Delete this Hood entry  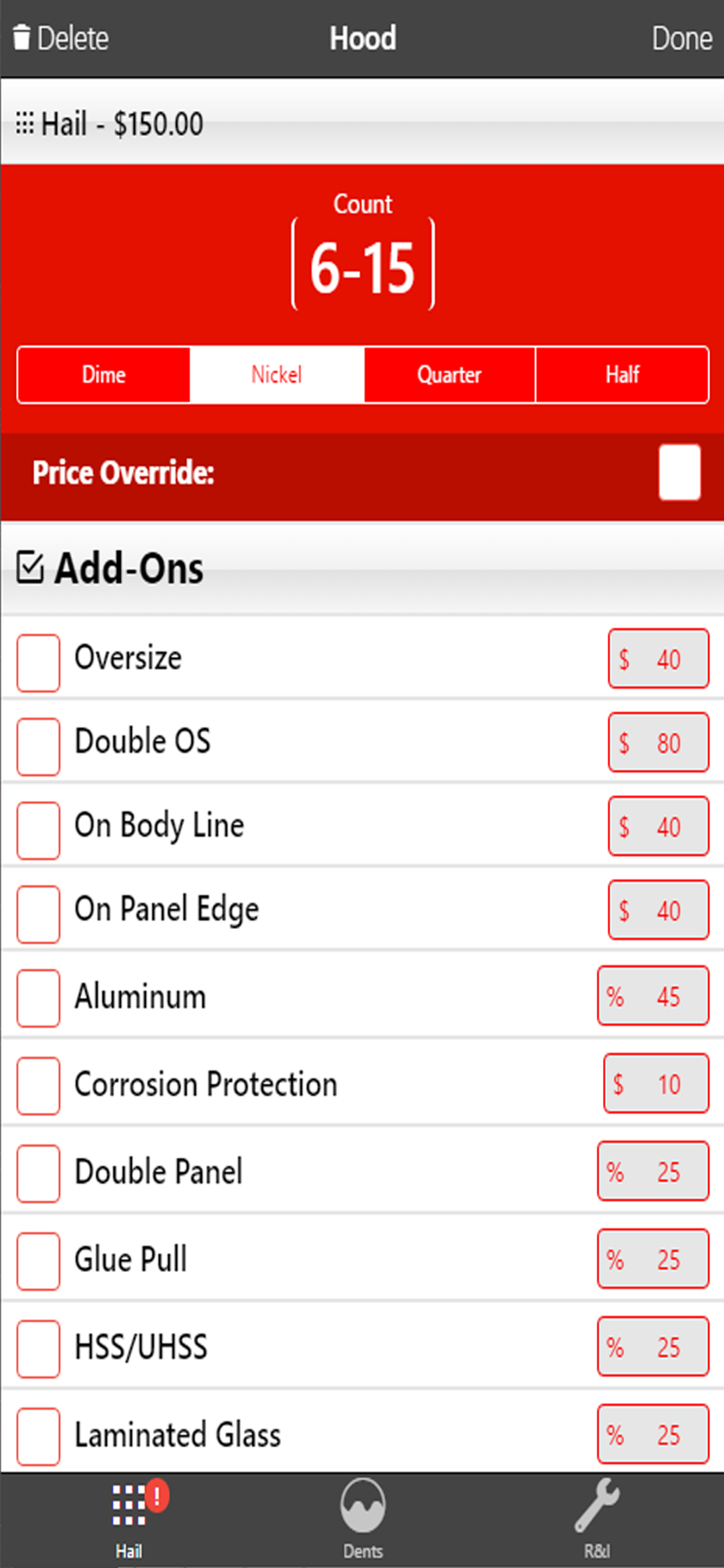(61, 38)
